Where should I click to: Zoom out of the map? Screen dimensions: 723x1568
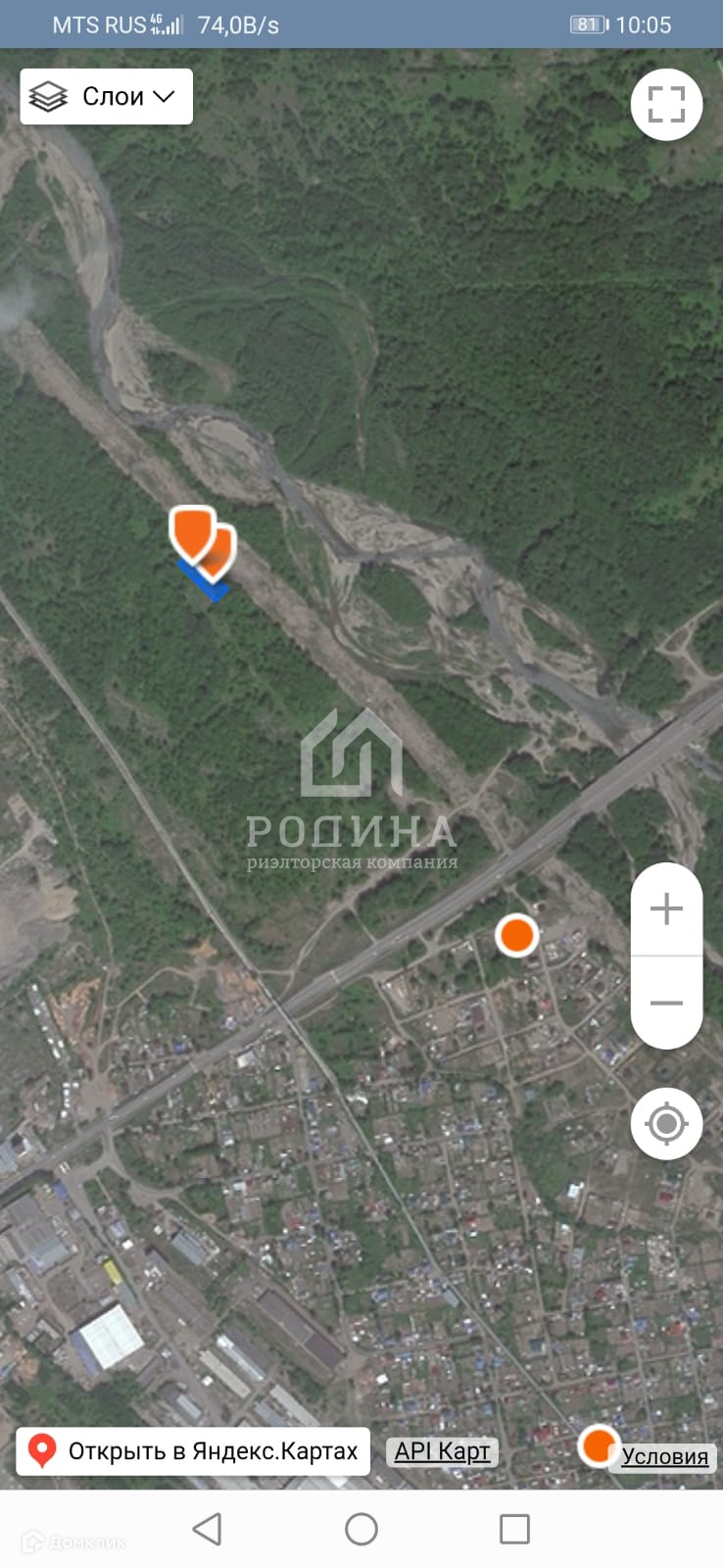pyautogui.click(x=666, y=1003)
